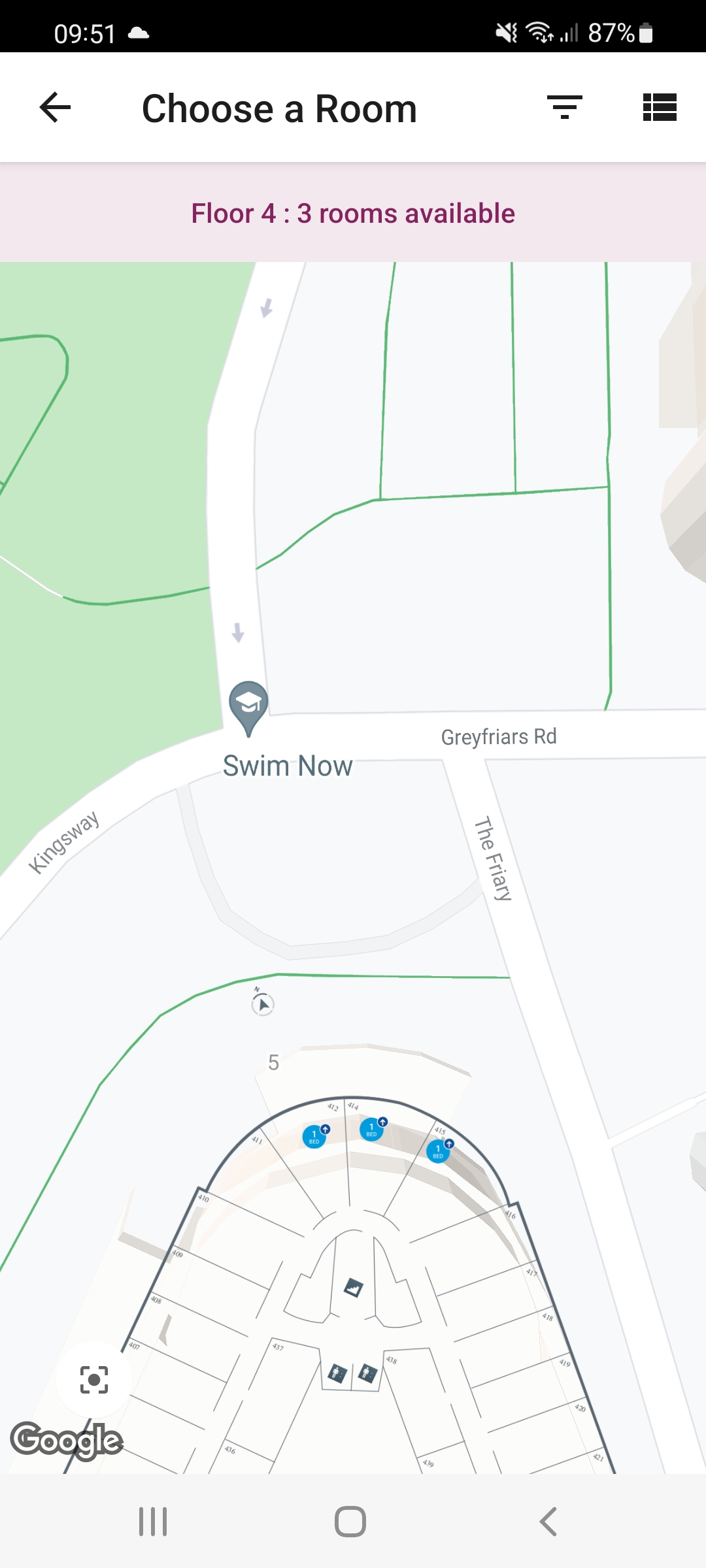706x1568 pixels.
Task: Tap the compass to reset map orientation
Action: (263, 1004)
